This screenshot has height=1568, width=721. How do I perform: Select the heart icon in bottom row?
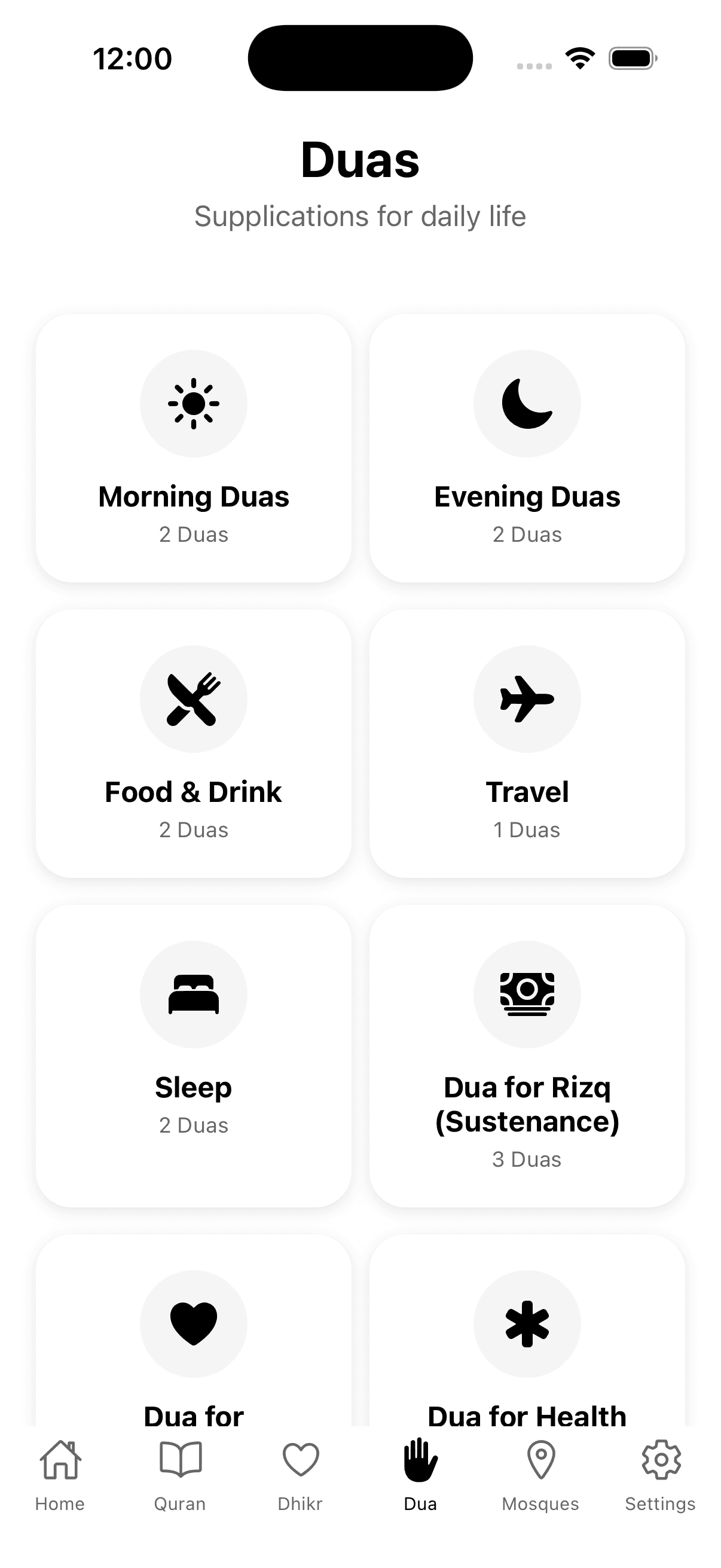click(194, 1325)
